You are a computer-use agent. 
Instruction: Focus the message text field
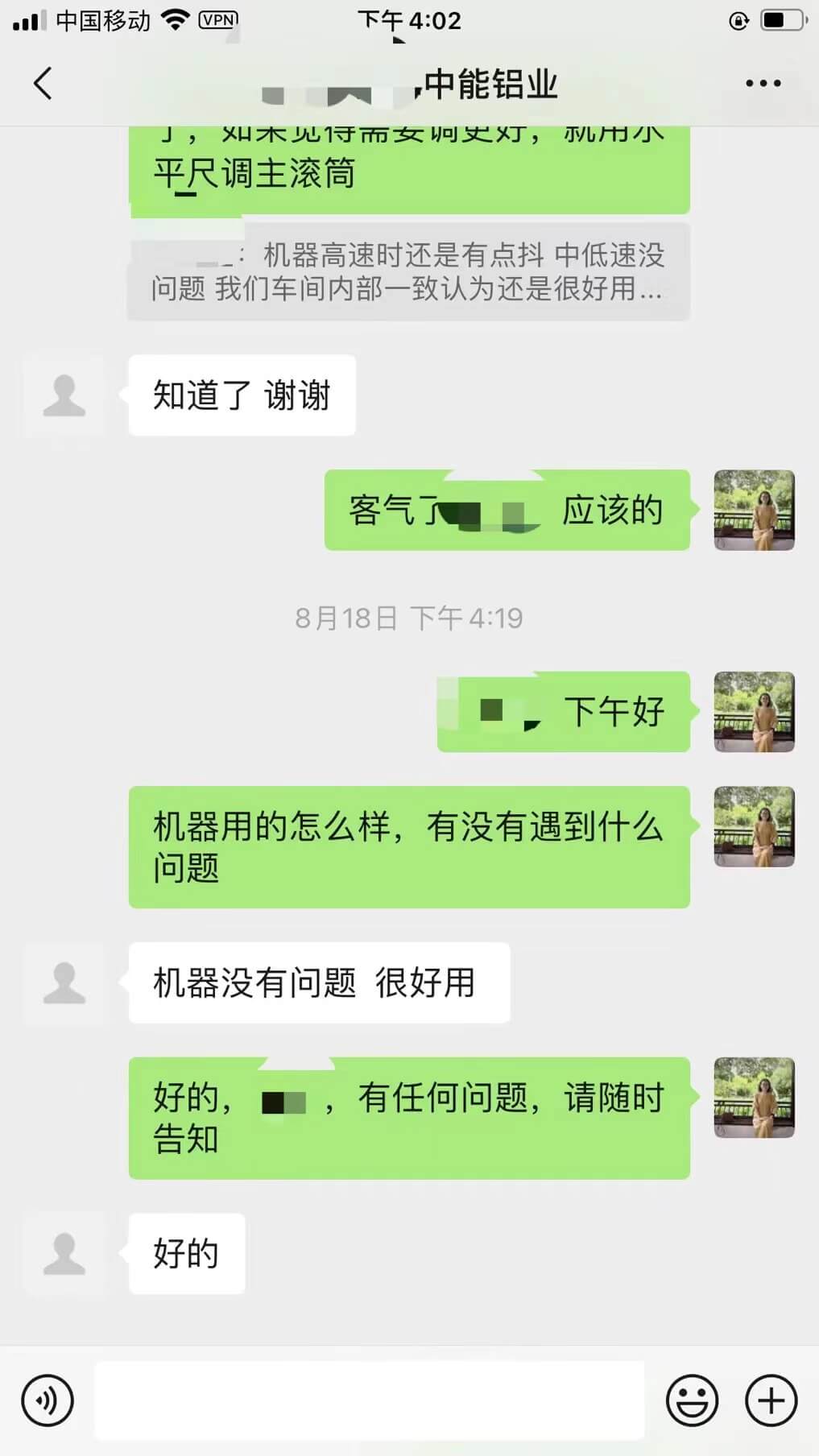[369, 1400]
